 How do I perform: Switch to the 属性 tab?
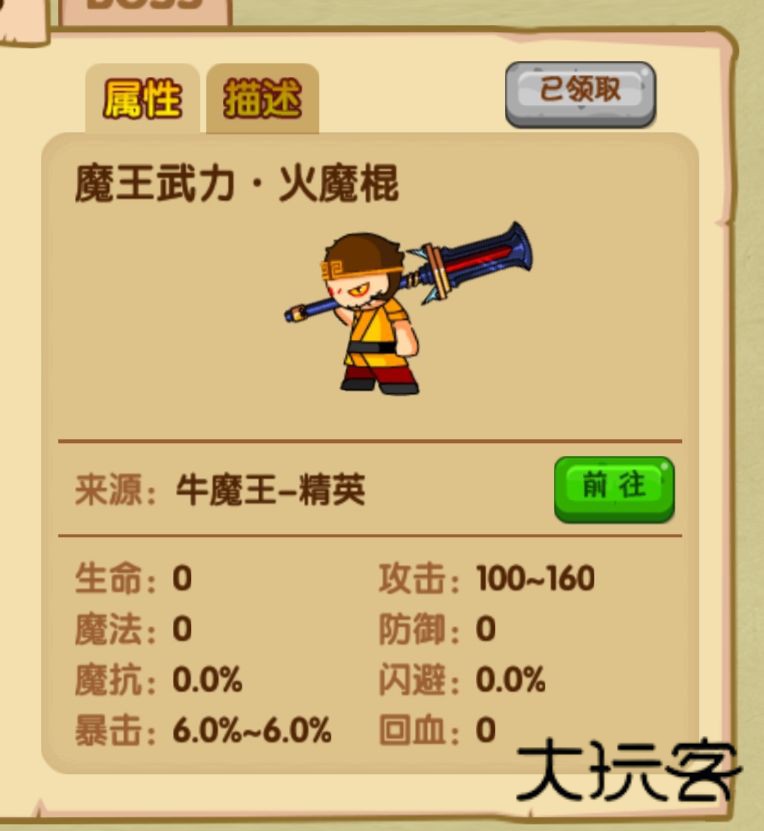pos(142,99)
